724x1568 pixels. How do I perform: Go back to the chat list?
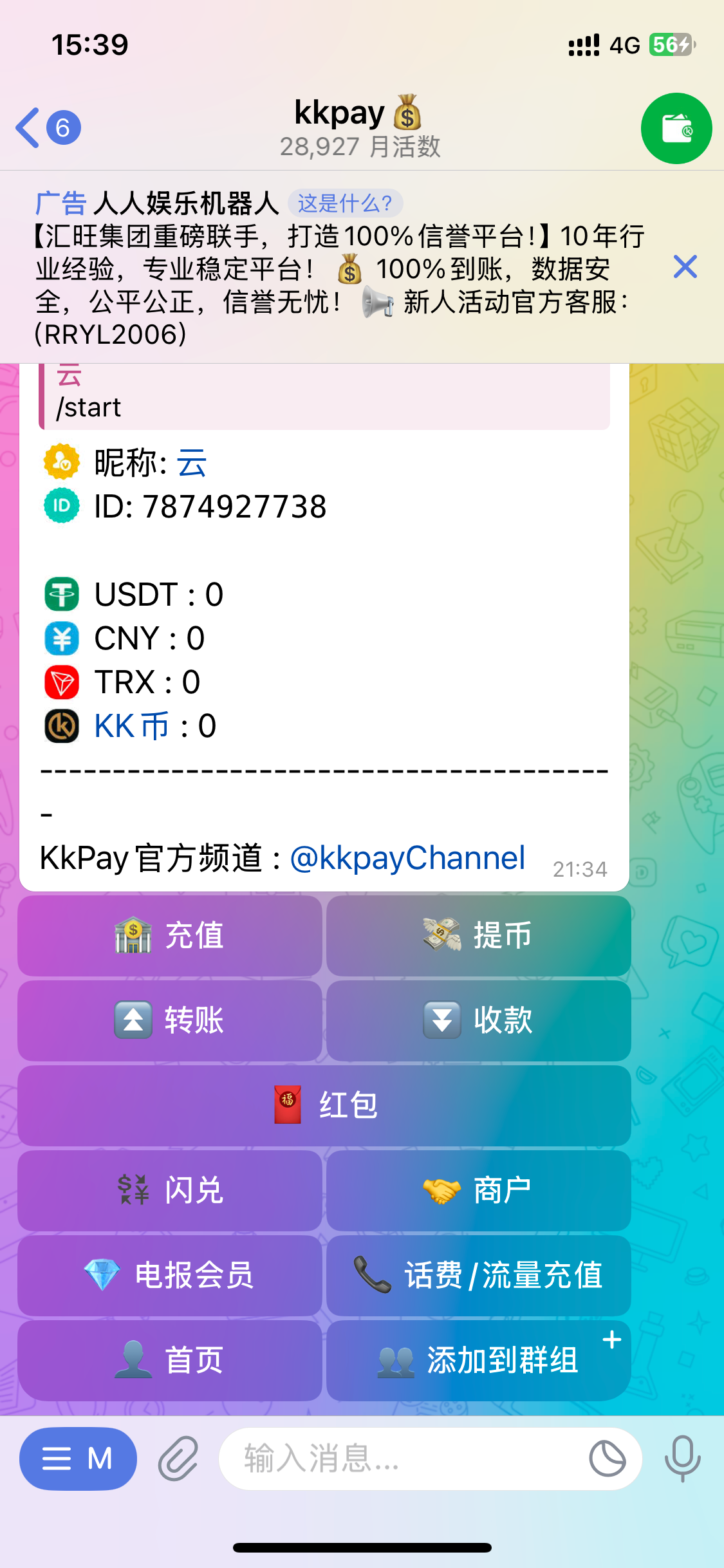pos(46,127)
